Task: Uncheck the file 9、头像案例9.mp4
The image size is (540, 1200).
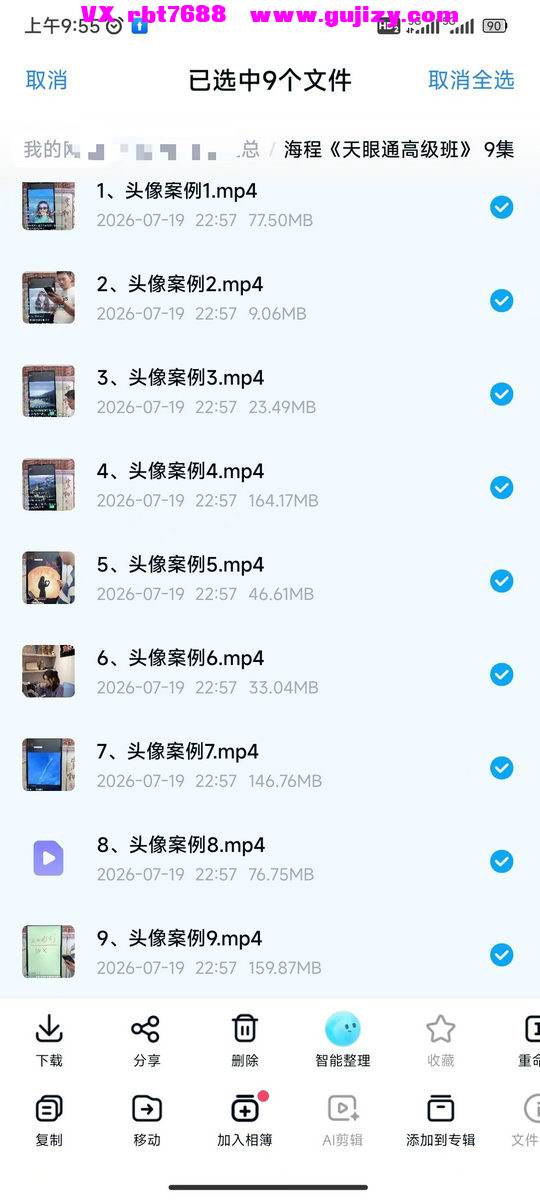Action: pos(501,955)
